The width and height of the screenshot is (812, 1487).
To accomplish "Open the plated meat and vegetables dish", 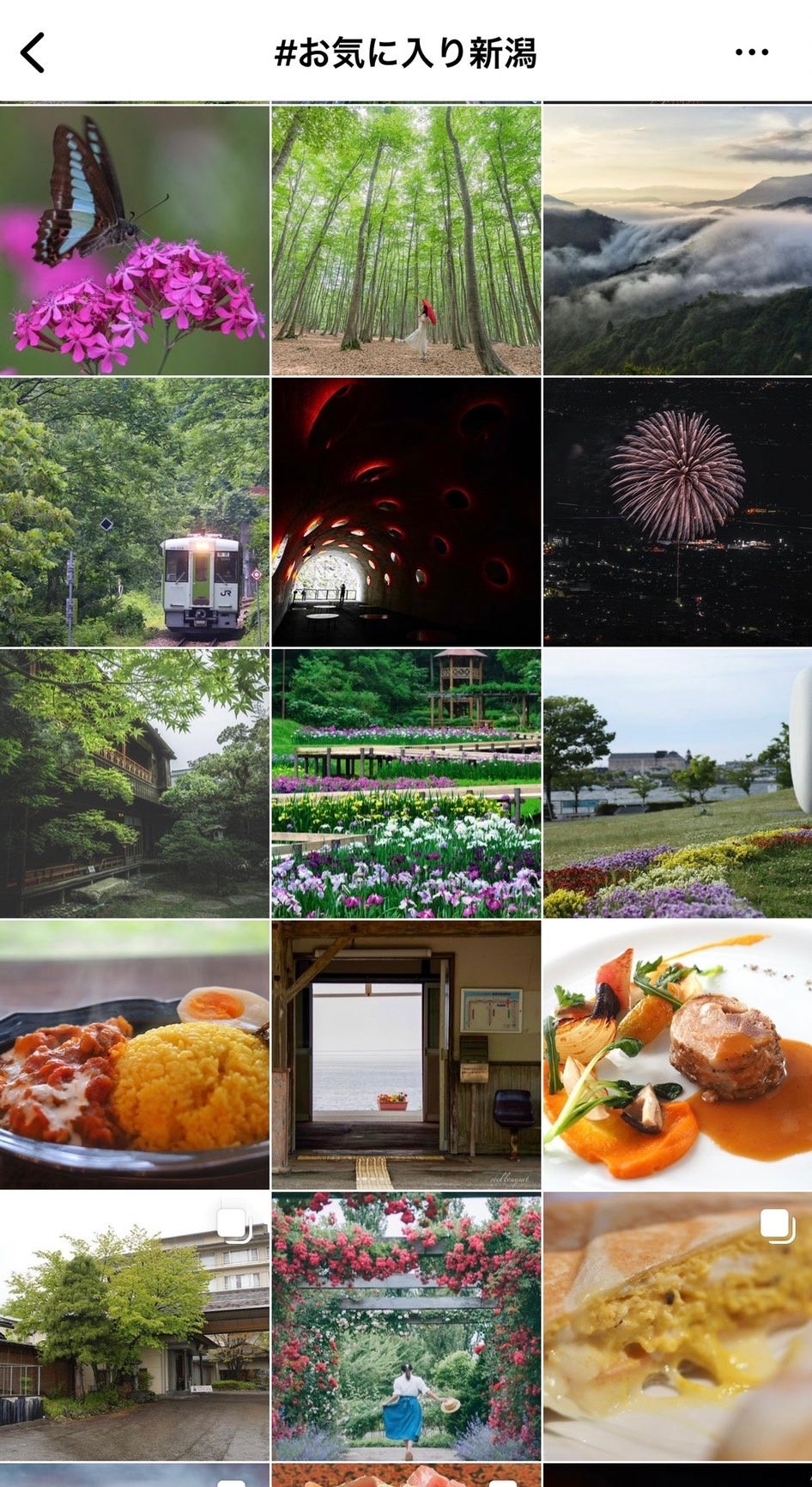I will pos(677,1054).
